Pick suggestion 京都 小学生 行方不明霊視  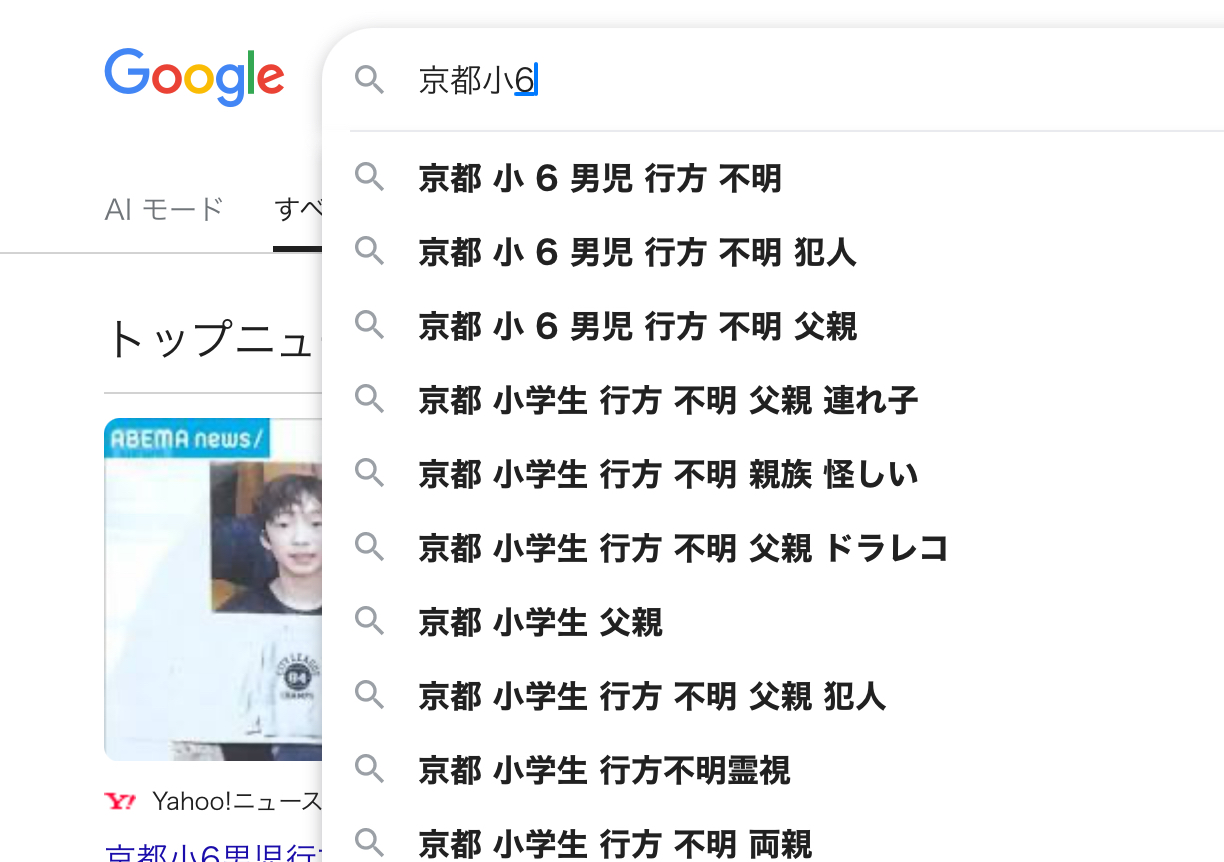(x=604, y=770)
